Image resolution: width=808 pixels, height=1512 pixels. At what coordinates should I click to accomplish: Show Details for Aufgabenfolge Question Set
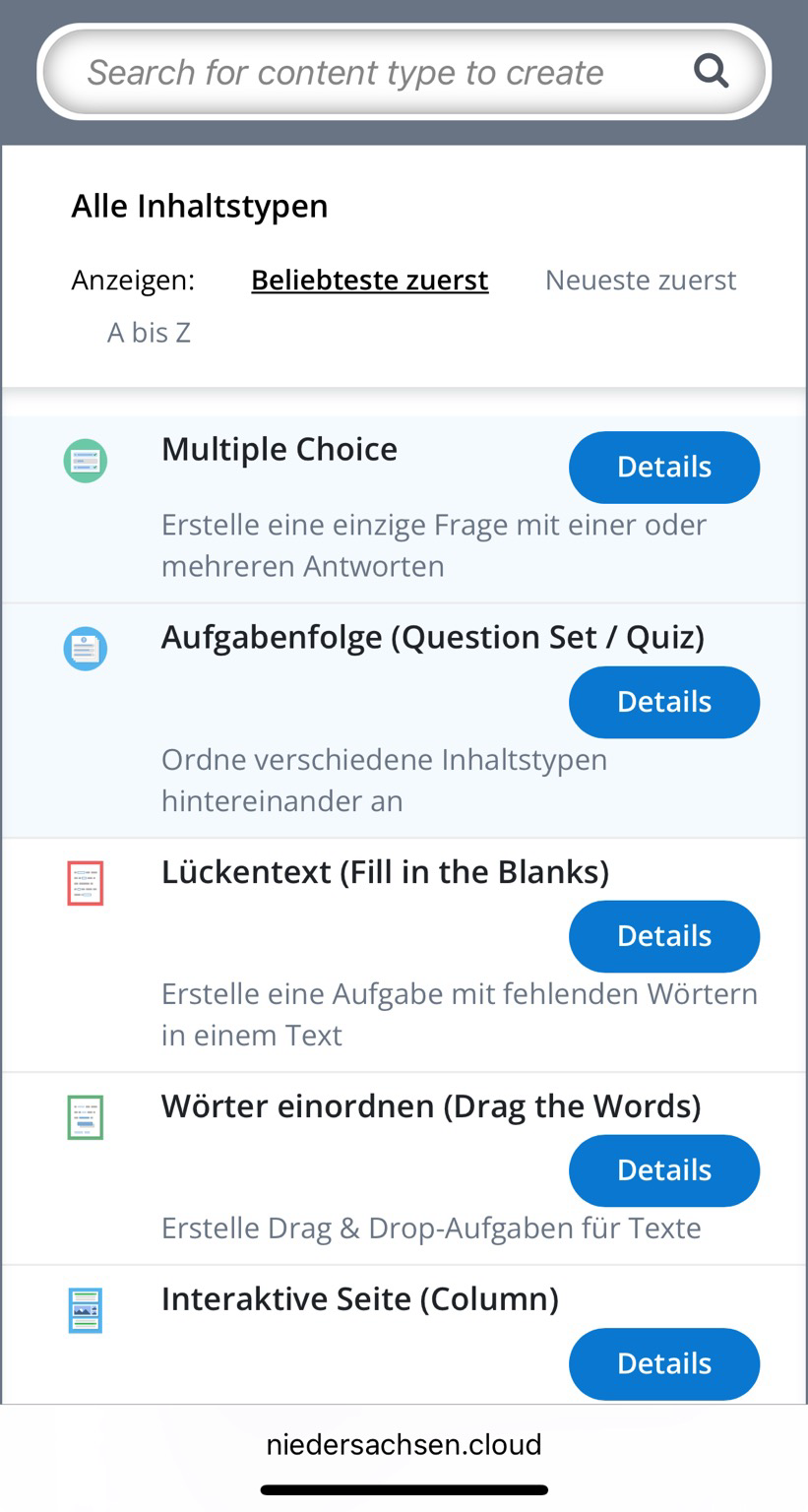click(663, 702)
